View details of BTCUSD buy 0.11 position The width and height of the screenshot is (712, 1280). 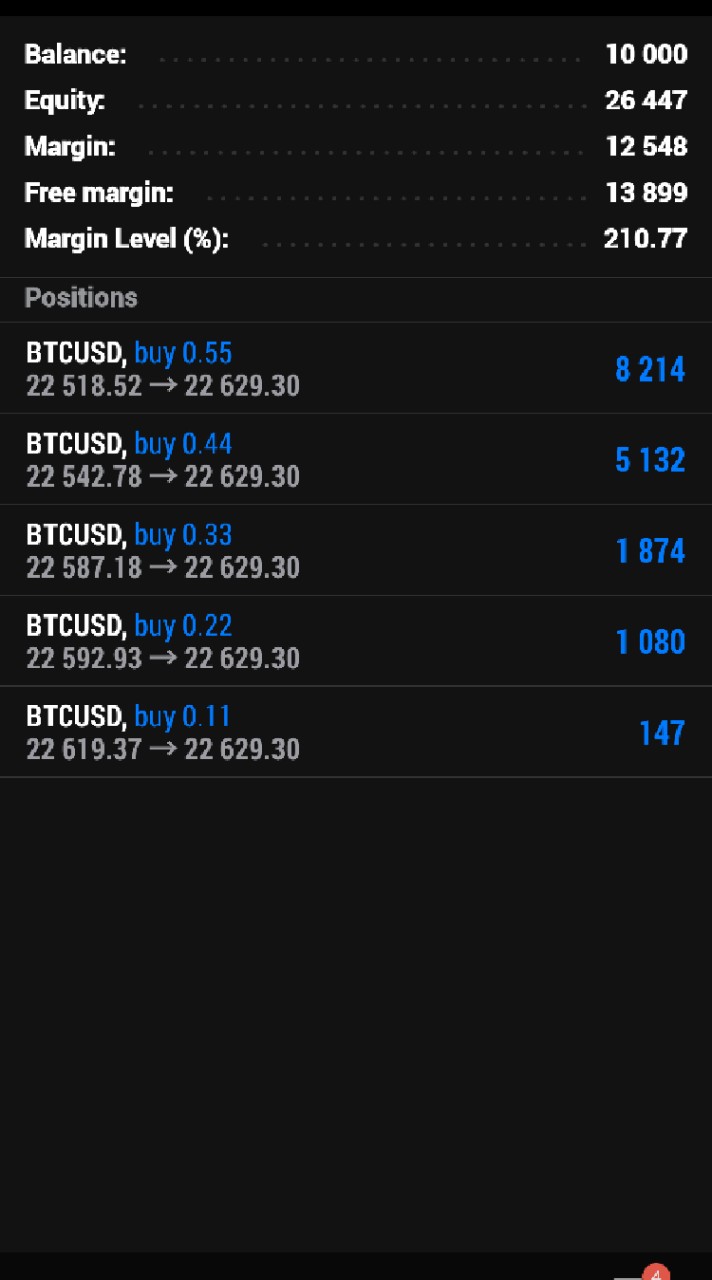click(356, 732)
